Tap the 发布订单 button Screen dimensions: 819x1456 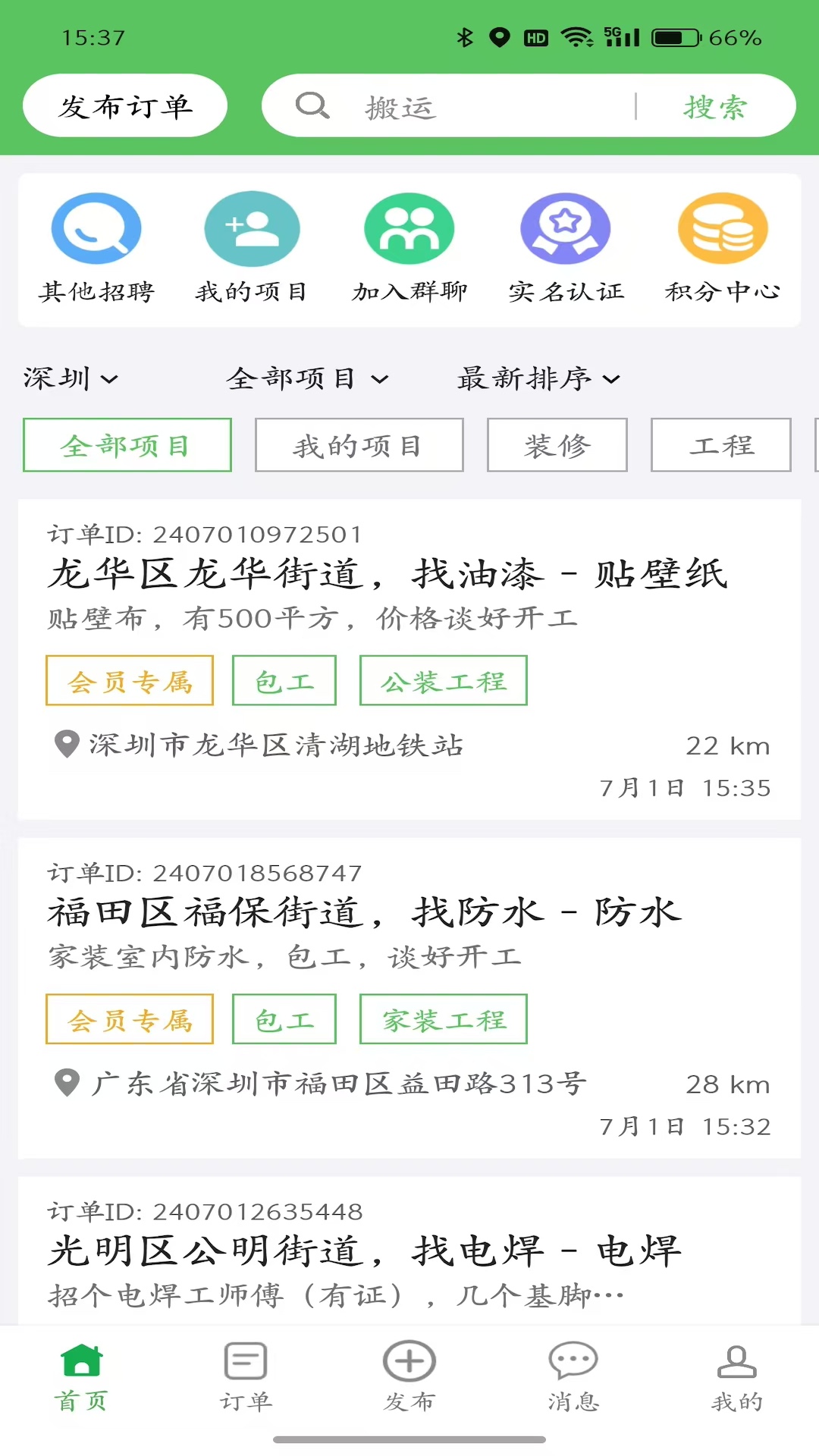(x=124, y=105)
